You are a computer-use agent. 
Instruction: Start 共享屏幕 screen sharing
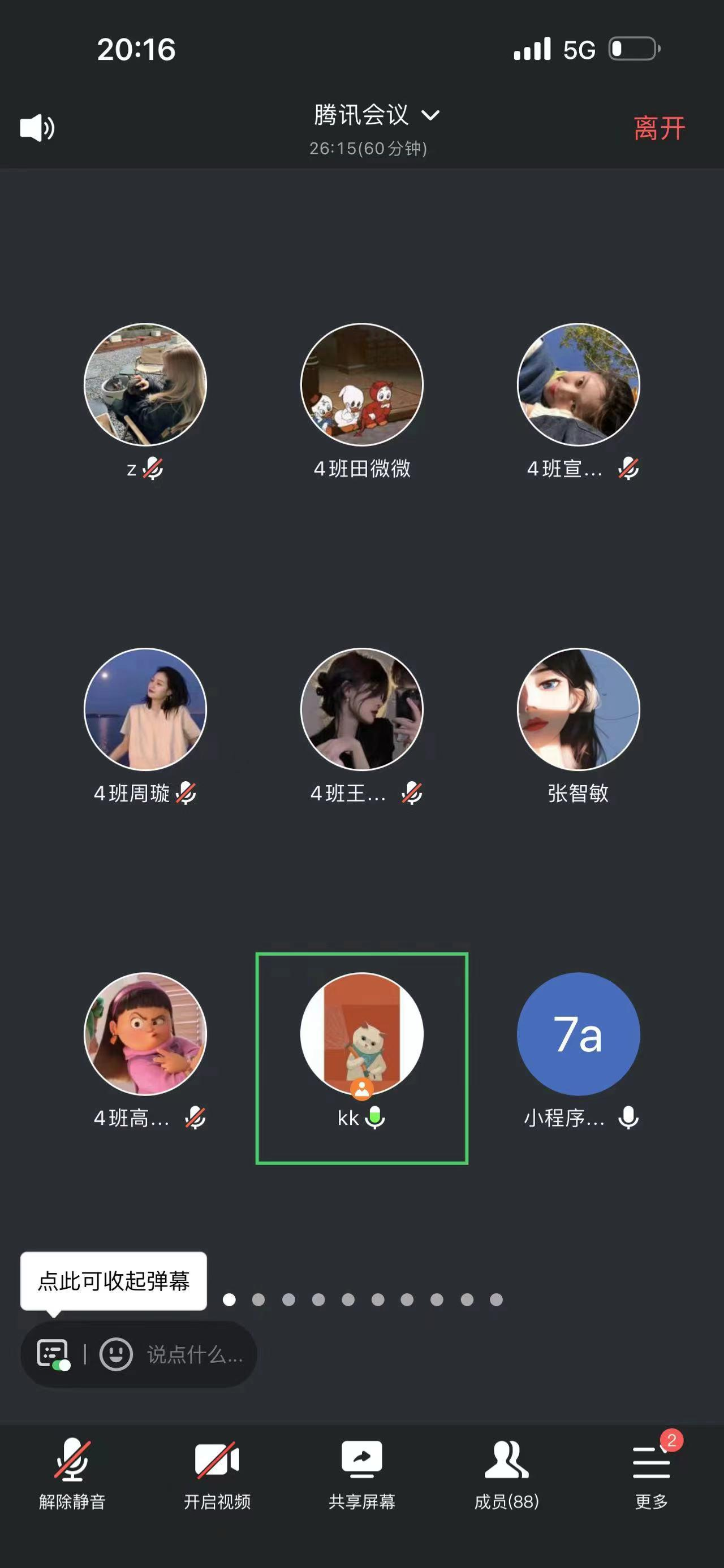[x=361, y=1474]
